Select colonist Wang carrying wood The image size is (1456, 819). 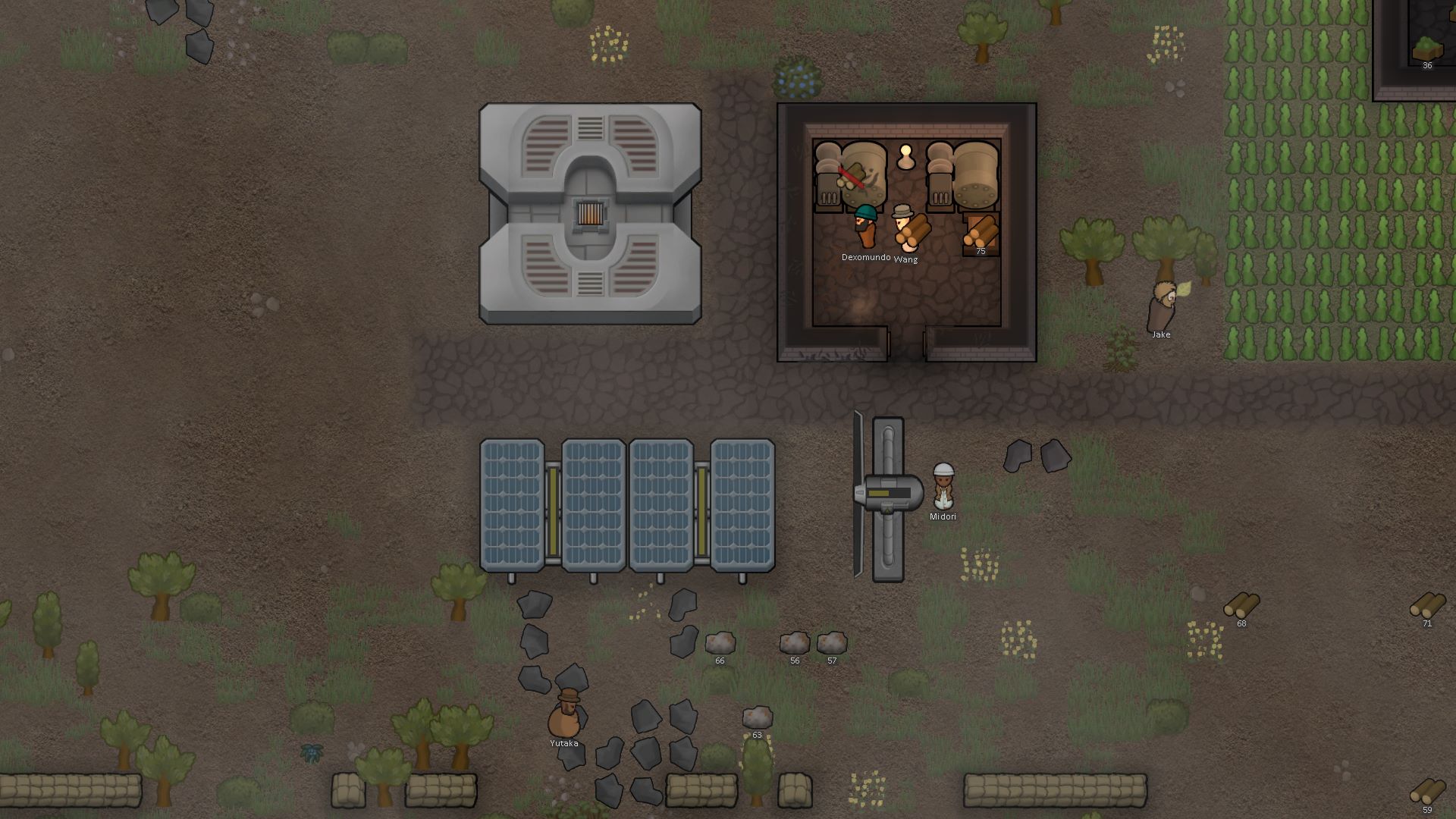click(905, 229)
